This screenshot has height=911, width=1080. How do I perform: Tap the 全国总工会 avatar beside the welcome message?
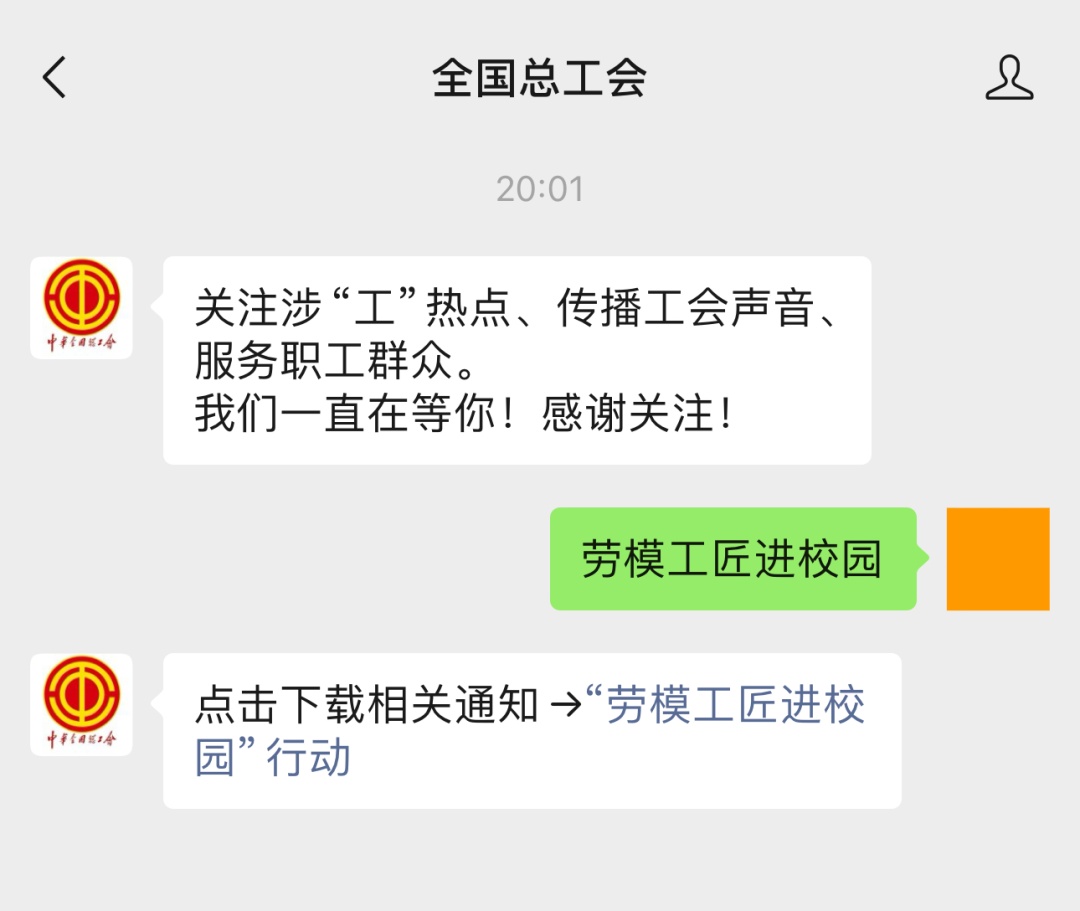pos(81,307)
